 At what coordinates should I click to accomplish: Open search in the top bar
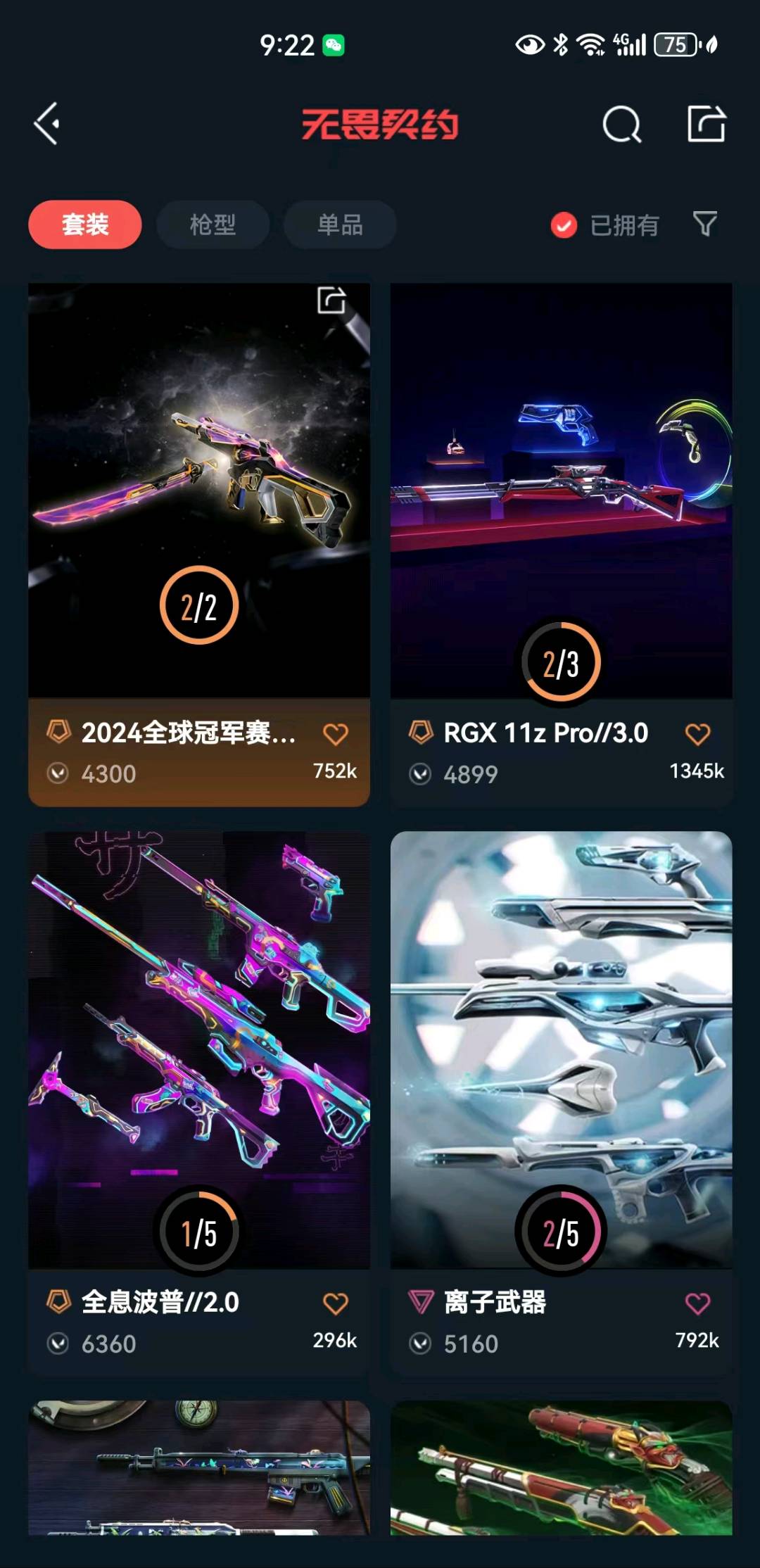[621, 125]
